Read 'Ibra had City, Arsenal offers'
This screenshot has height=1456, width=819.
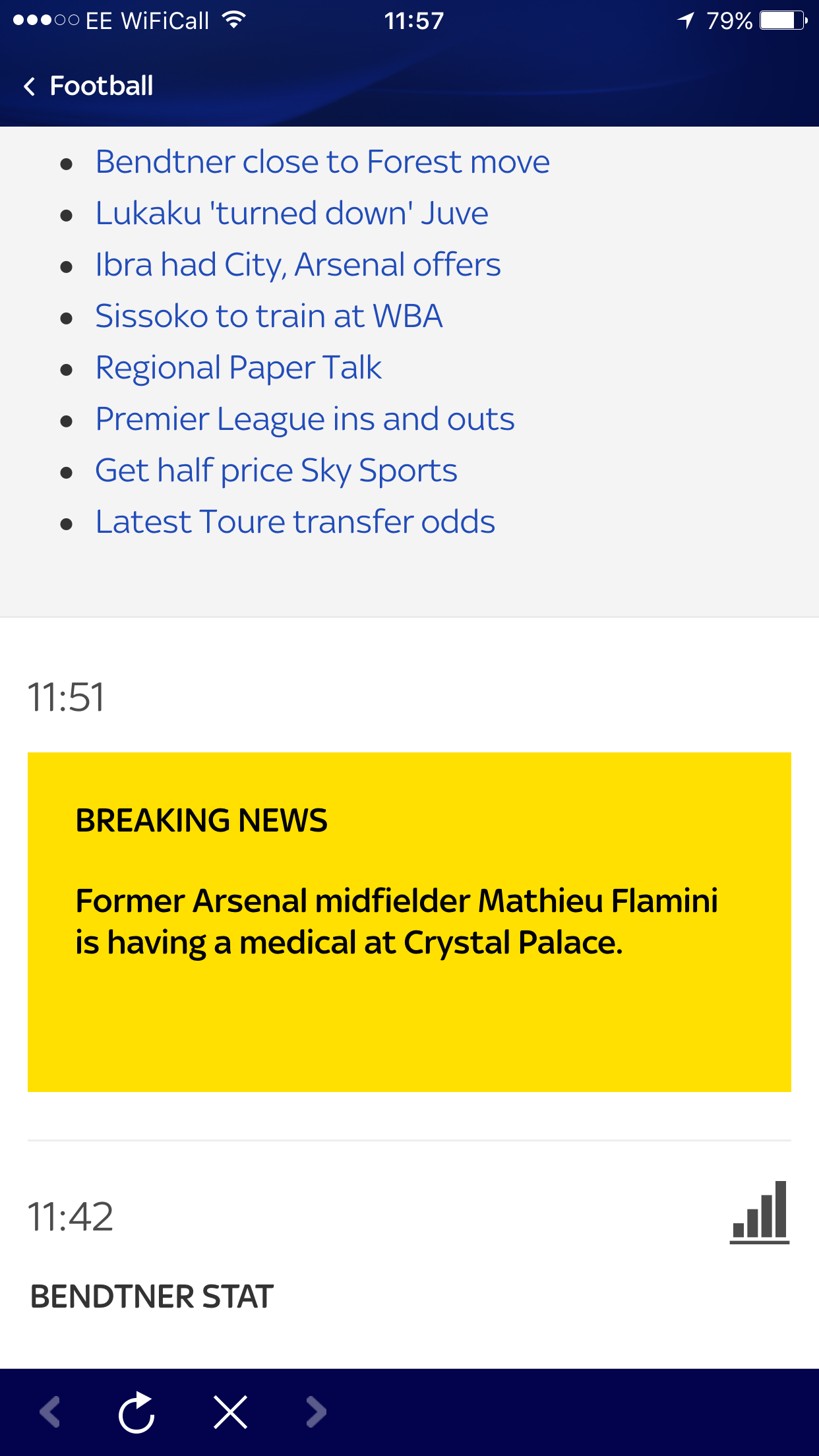tap(297, 265)
